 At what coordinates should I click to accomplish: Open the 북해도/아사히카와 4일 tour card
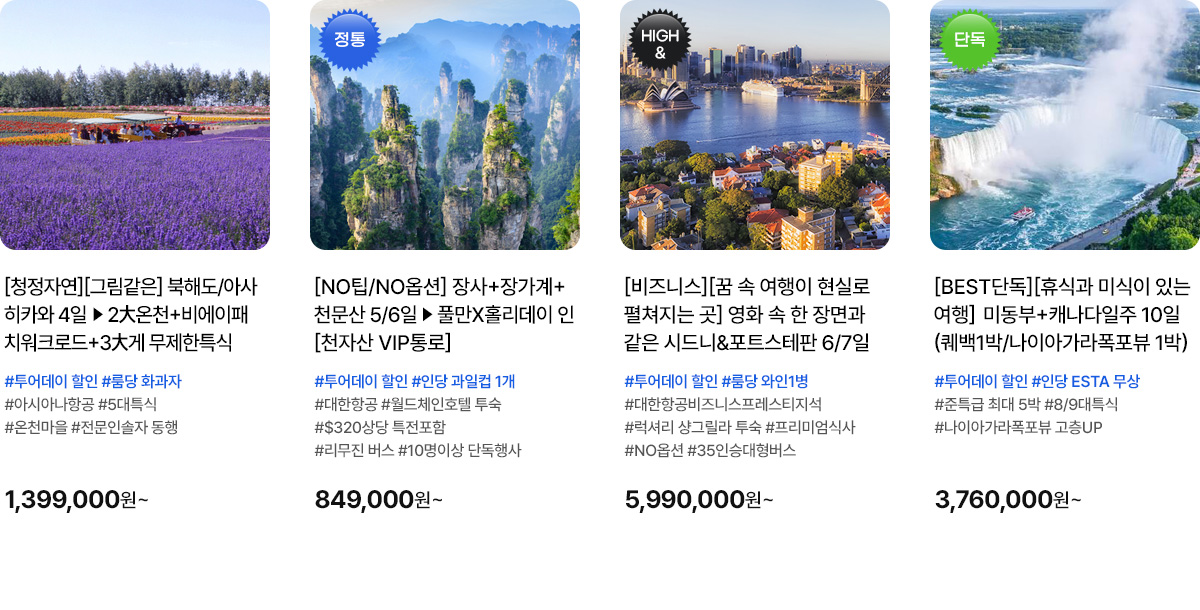134,314
